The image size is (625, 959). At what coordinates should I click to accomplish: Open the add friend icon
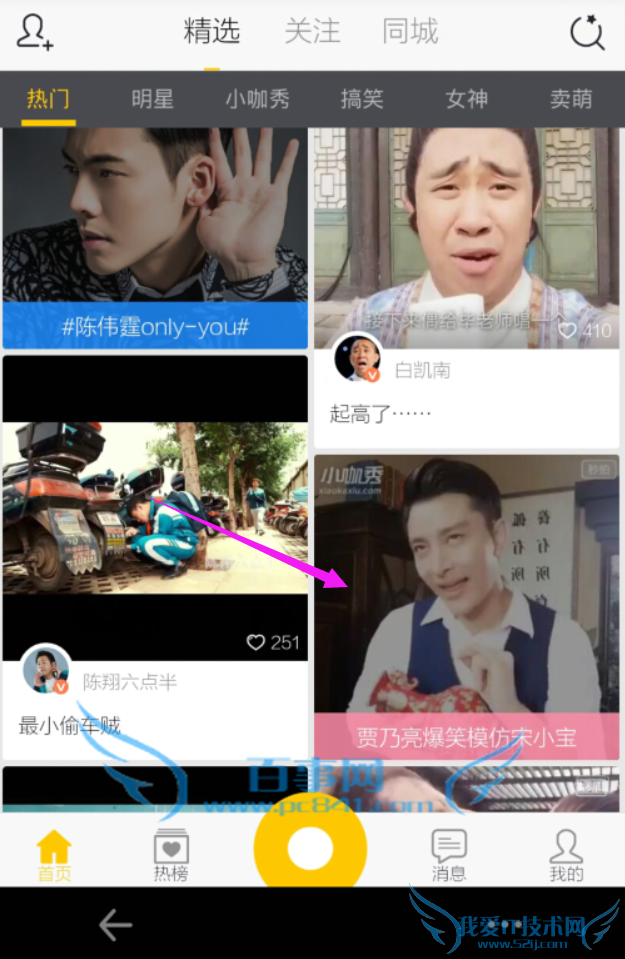[x=35, y=32]
